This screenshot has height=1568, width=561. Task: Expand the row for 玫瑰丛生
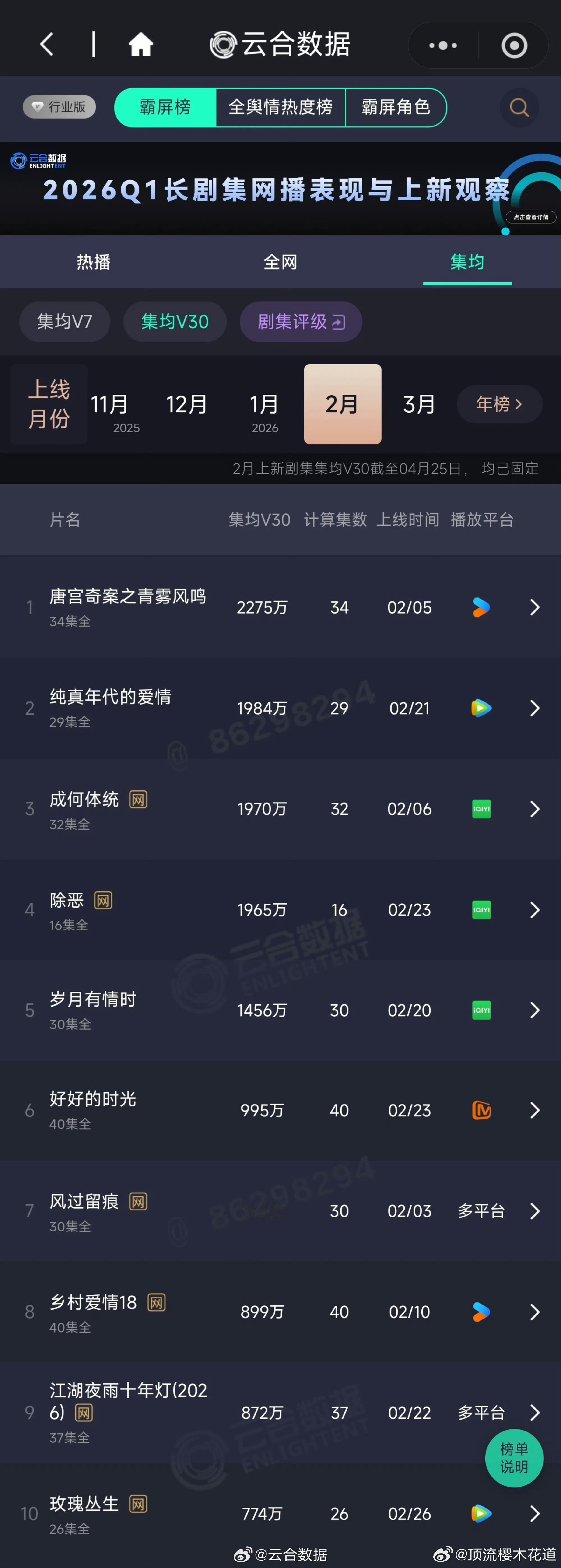534,1514
